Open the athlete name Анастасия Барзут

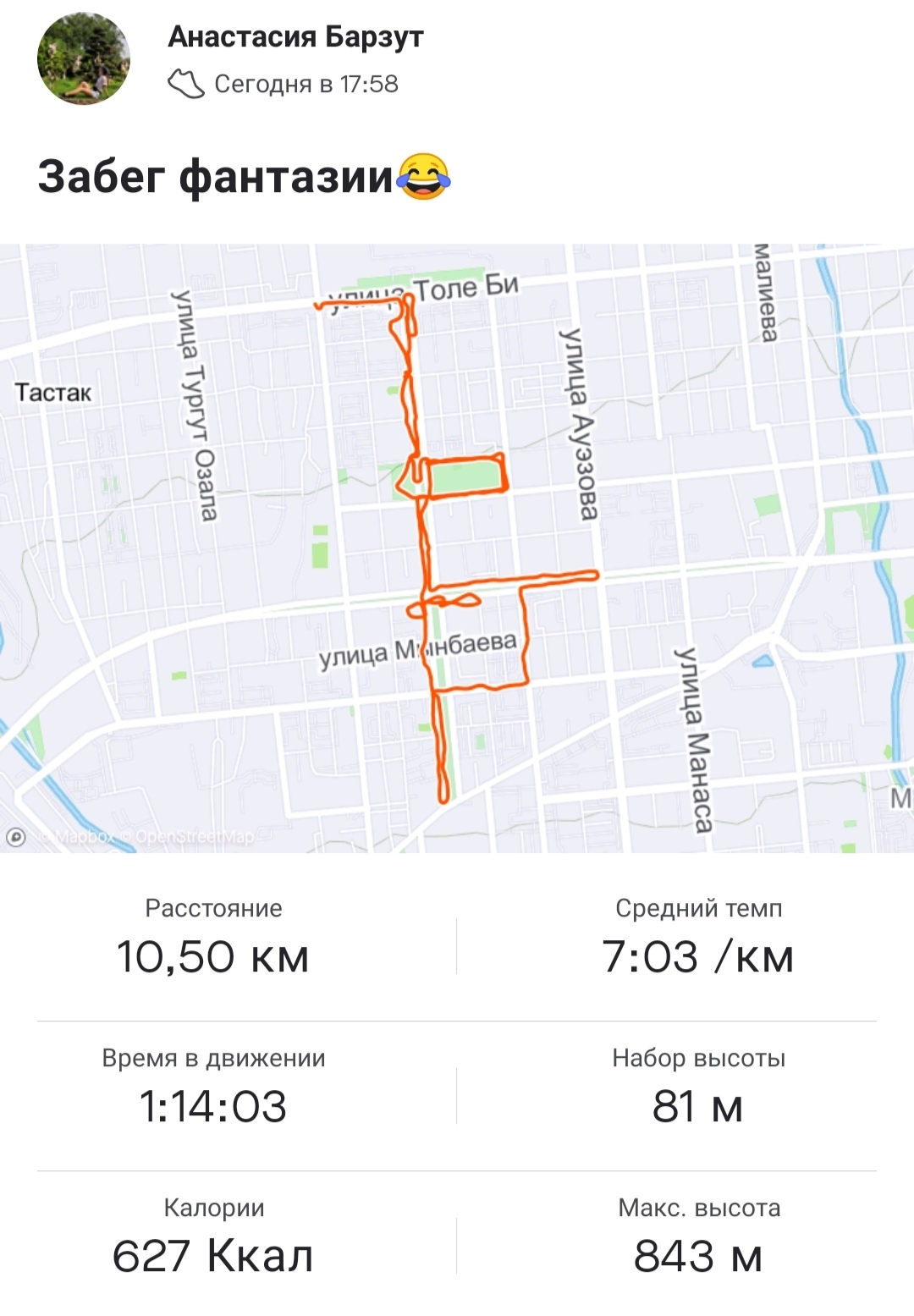pyautogui.click(x=295, y=36)
